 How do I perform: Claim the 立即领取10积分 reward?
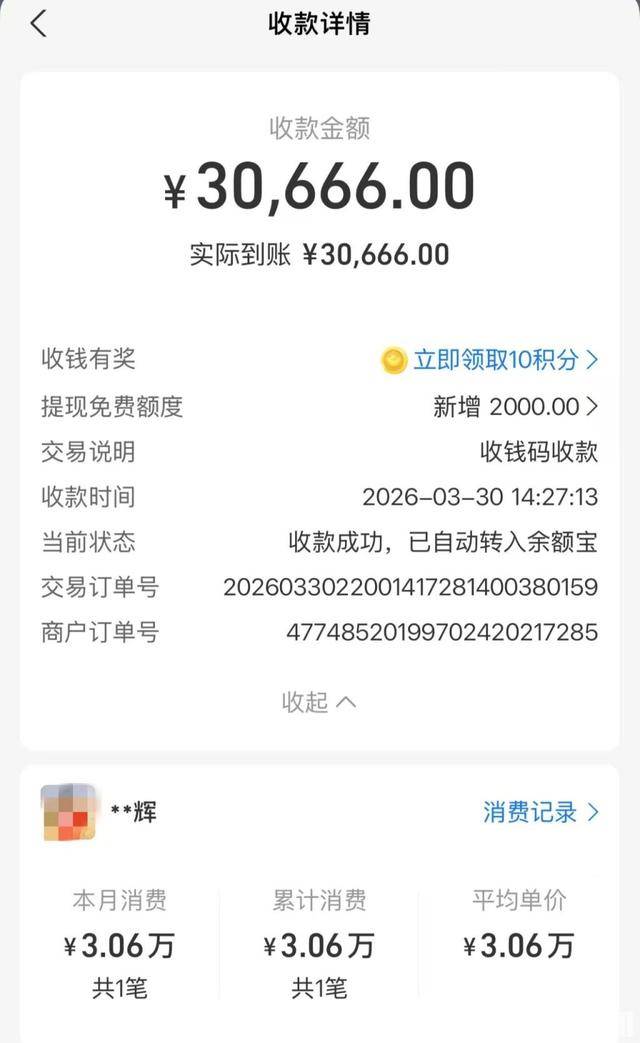(496, 360)
